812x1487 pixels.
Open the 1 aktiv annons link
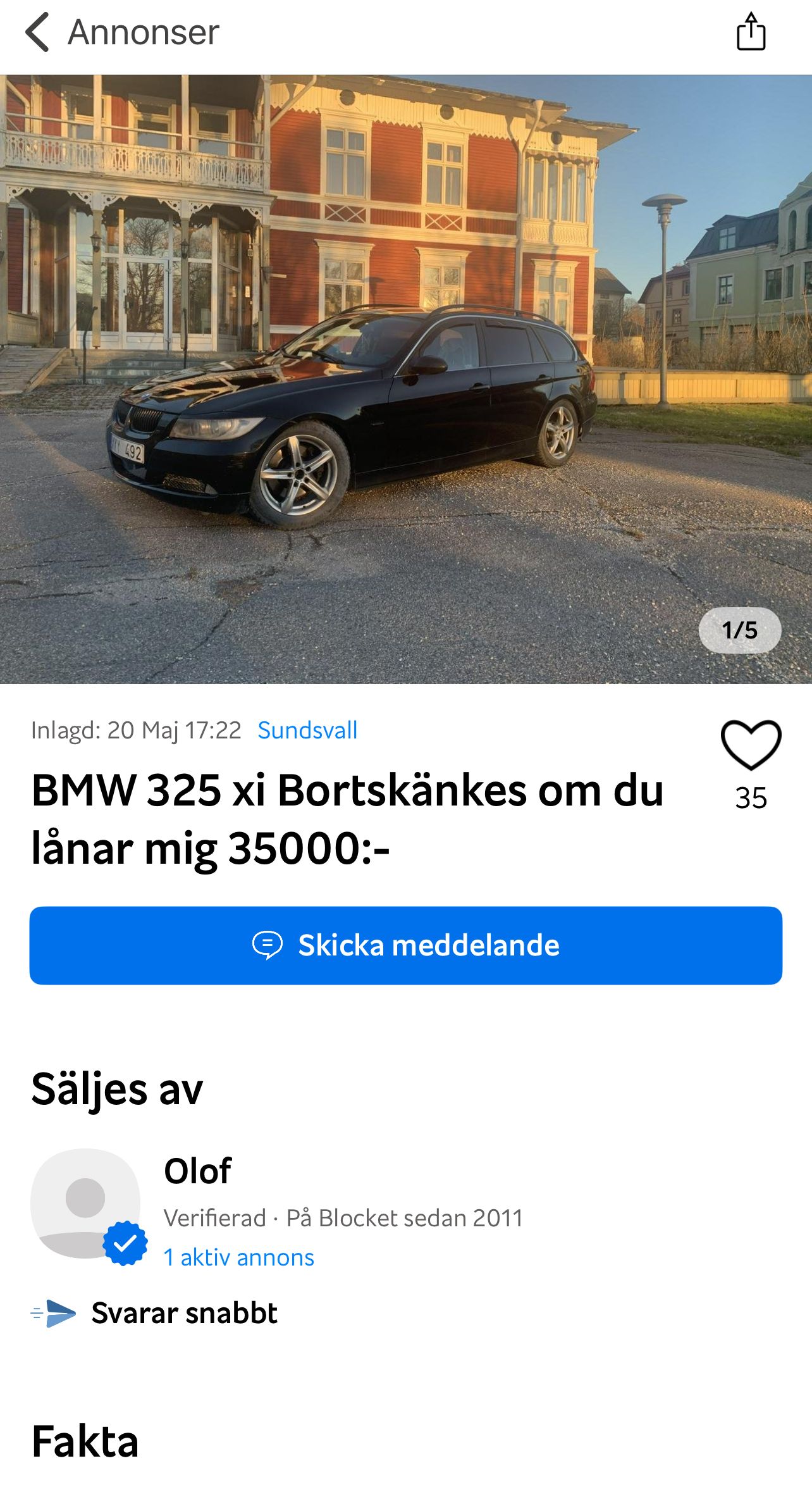click(x=239, y=1257)
